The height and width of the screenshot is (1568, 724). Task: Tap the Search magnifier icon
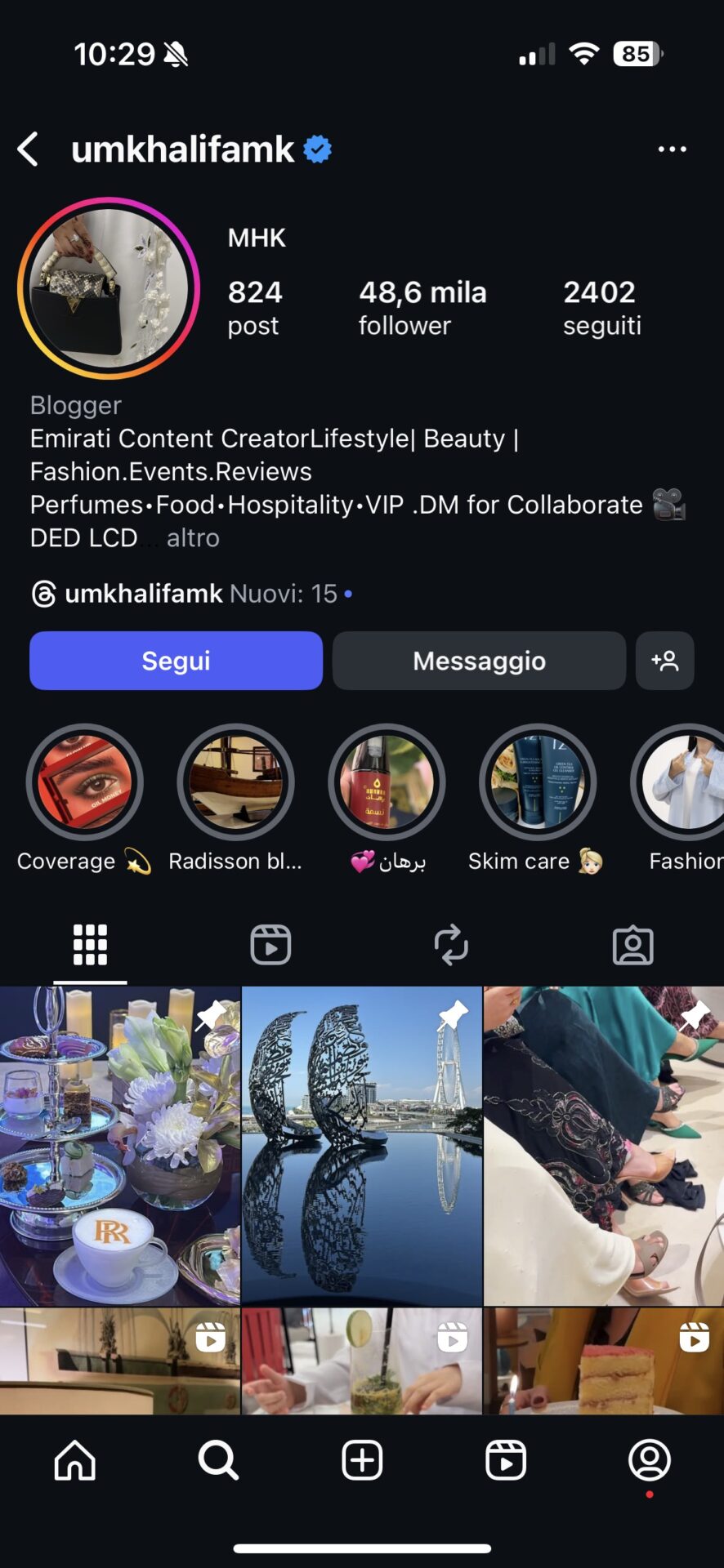217,1462
